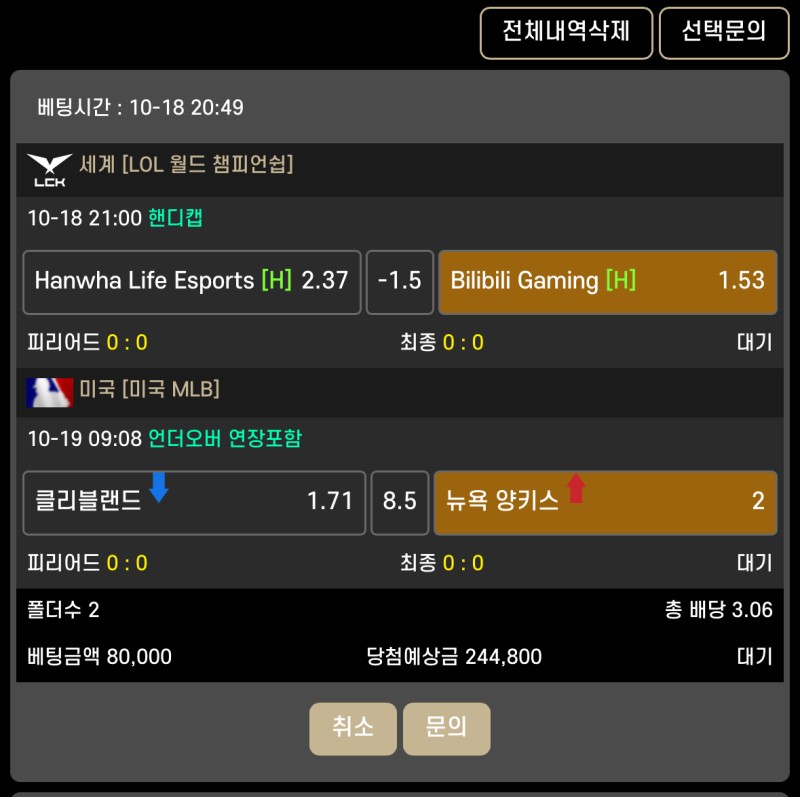Select Bilibili Gaming at 1.53
The width and height of the screenshot is (800, 797).
point(607,281)
